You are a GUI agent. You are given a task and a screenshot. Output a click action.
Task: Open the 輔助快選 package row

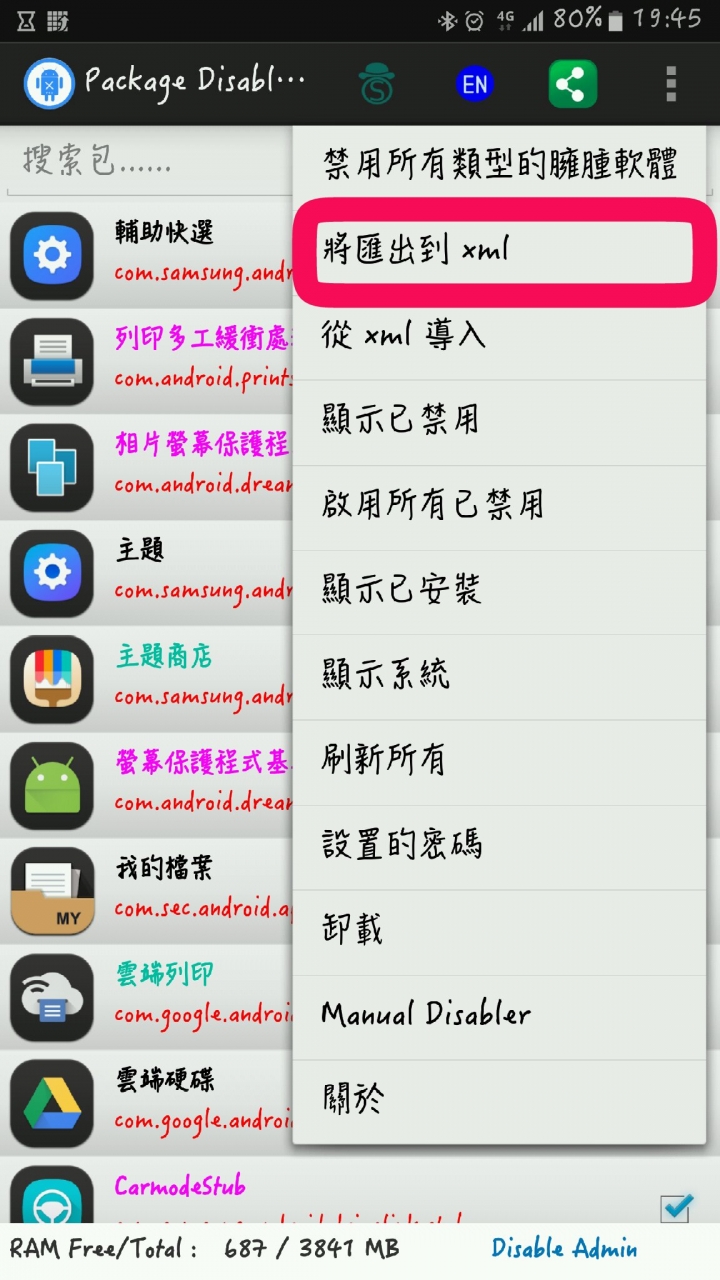(x=150, y=254)
